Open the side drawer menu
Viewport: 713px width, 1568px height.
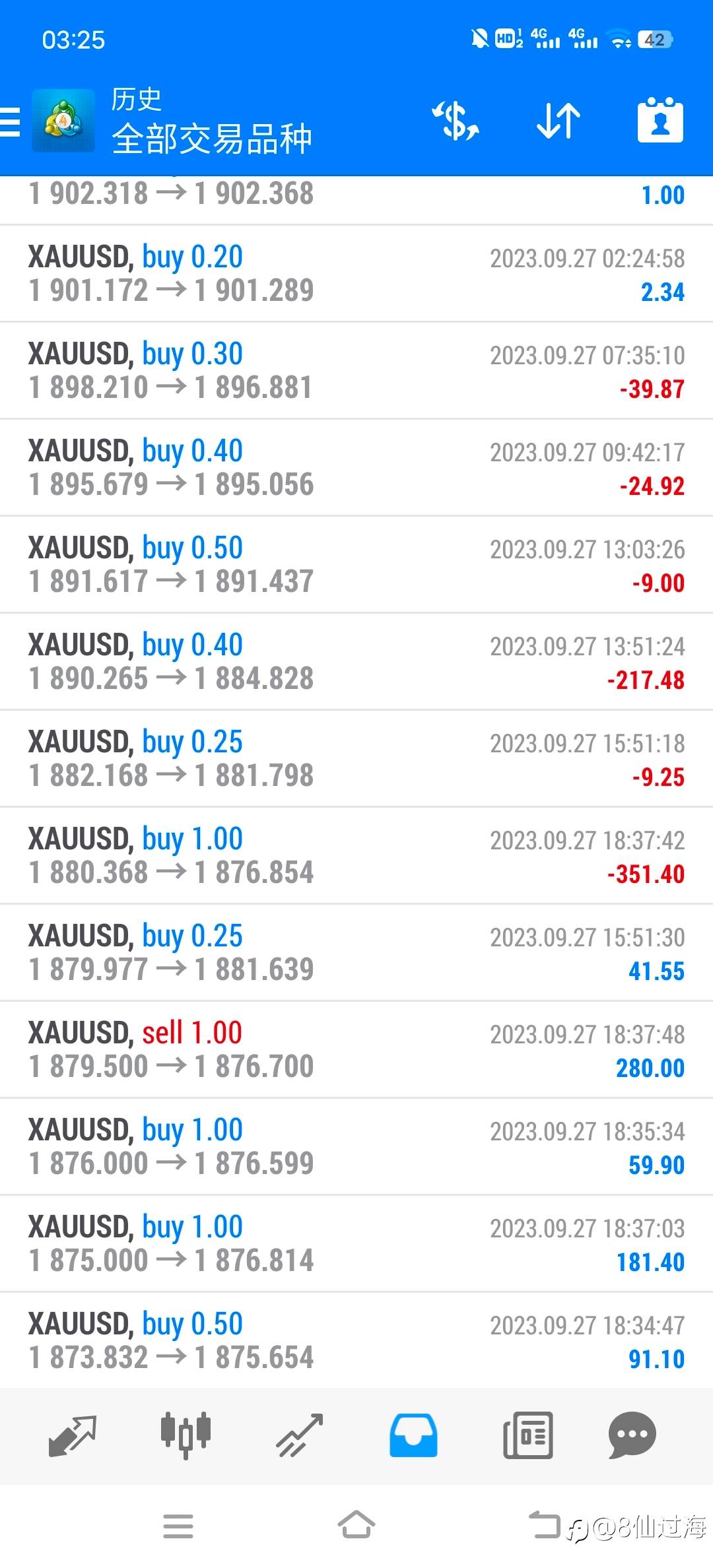(x=11, y=122)
